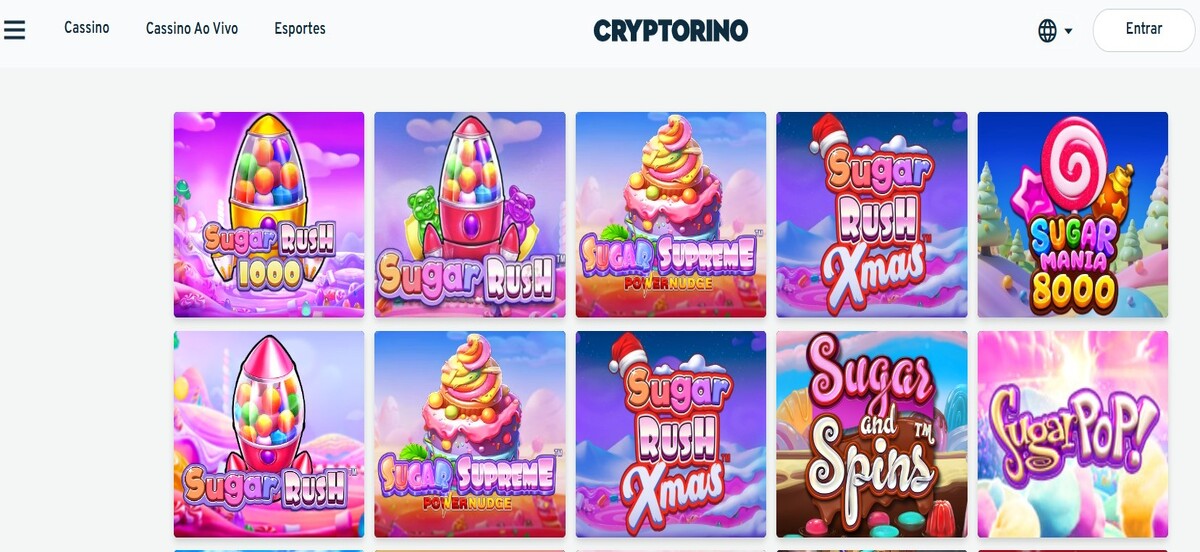The image size is (1200, 552).
Task: Open the hamburger menu
Action: (x=14, y=30)
